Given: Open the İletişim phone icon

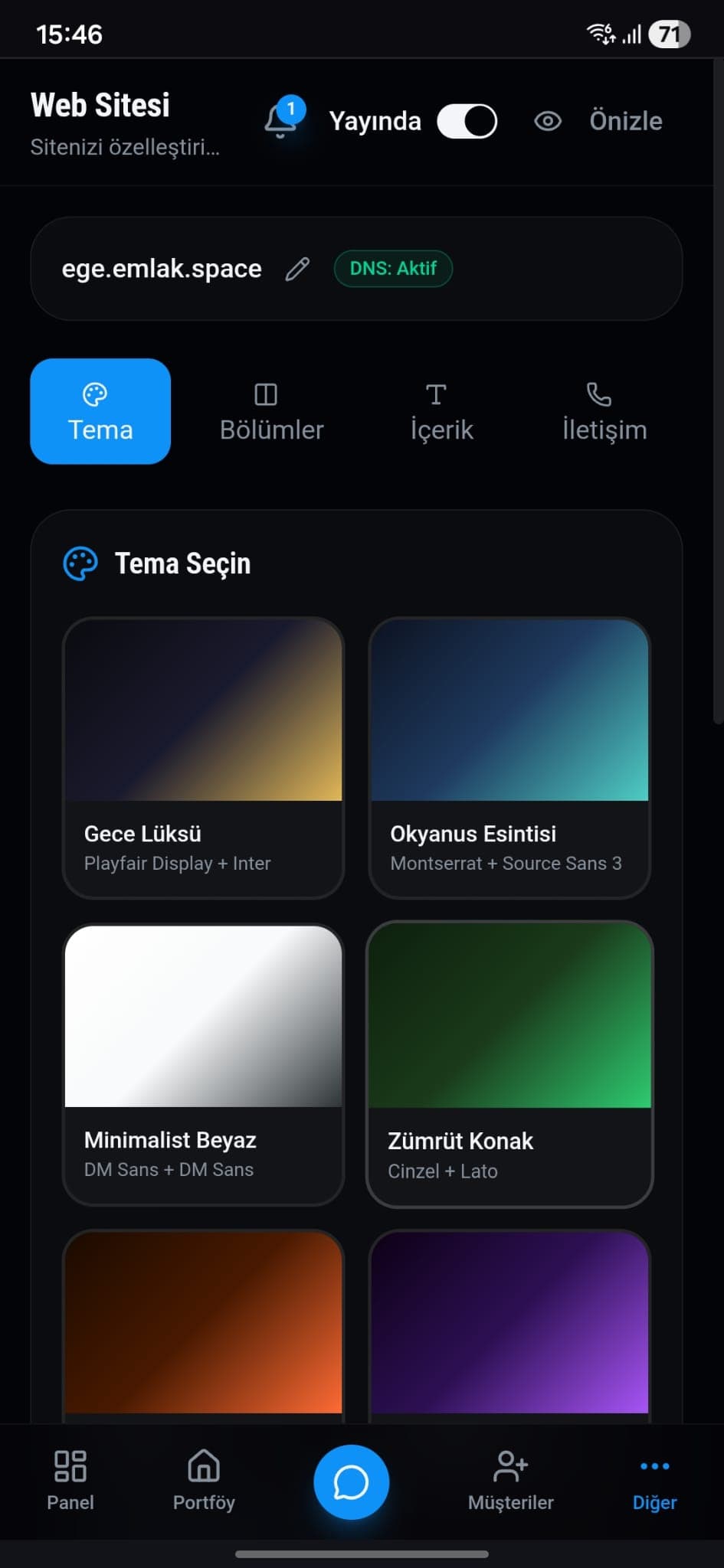Looking at the screenshot, I should pyautogui.click(x=599, y=394).
